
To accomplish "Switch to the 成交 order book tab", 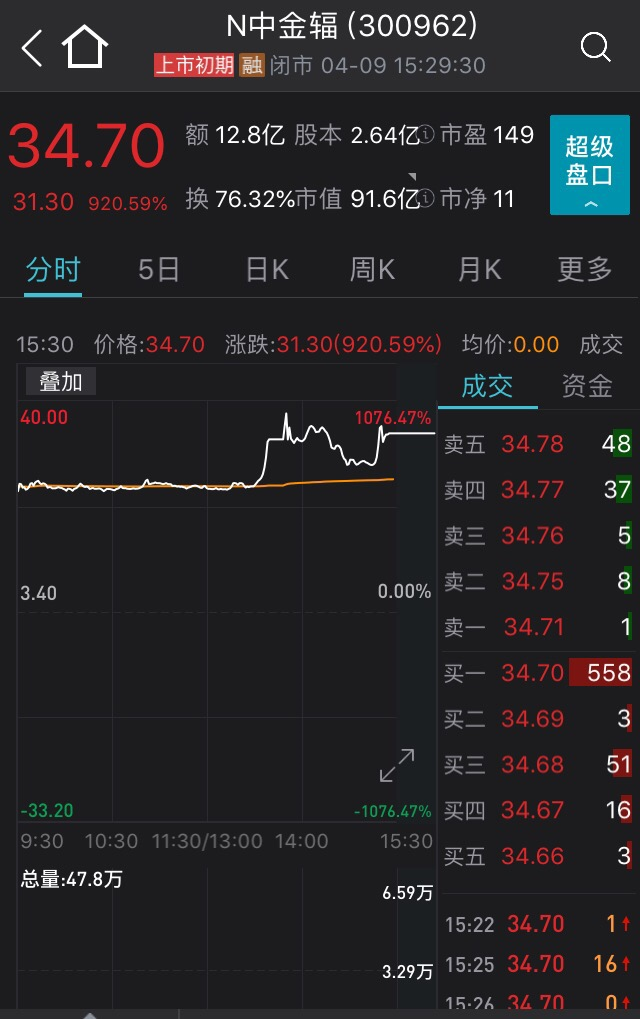I will click(487, 387).
